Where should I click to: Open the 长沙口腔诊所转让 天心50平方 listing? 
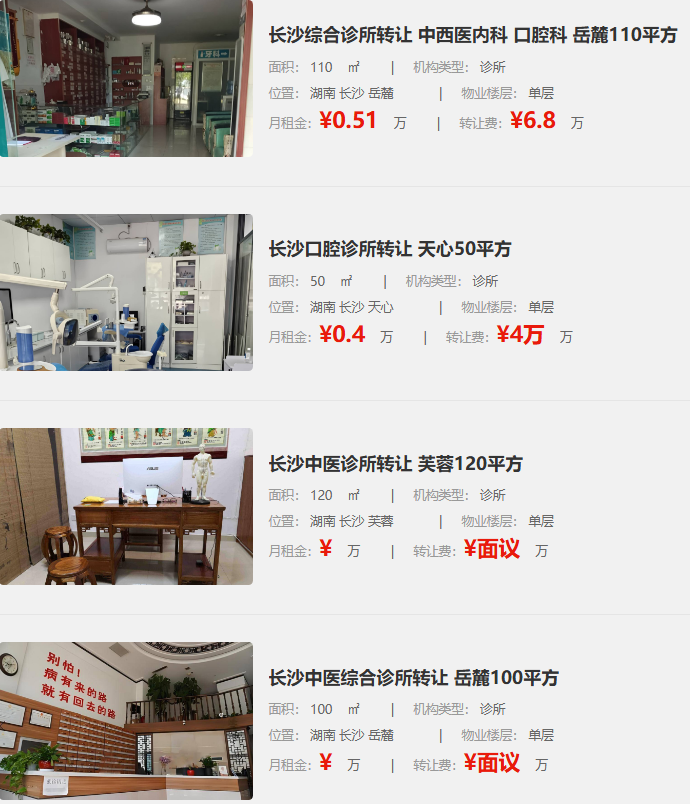tap(390, 249)
